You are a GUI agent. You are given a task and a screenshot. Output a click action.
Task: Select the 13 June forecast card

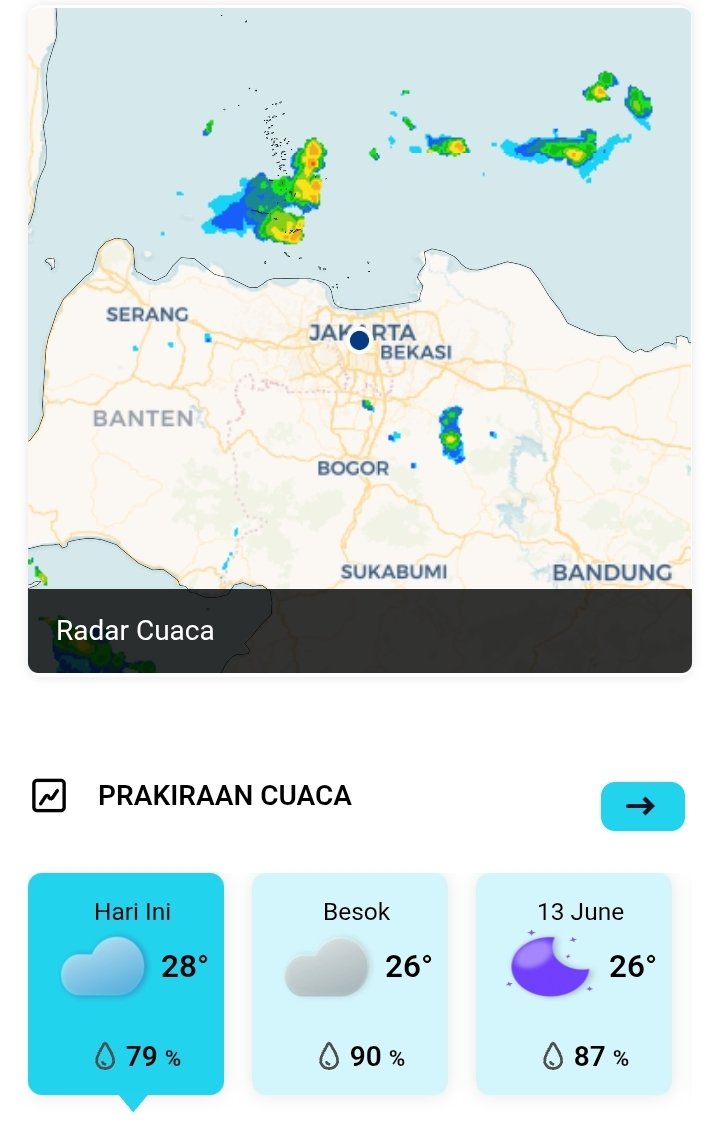click(573, 982)
